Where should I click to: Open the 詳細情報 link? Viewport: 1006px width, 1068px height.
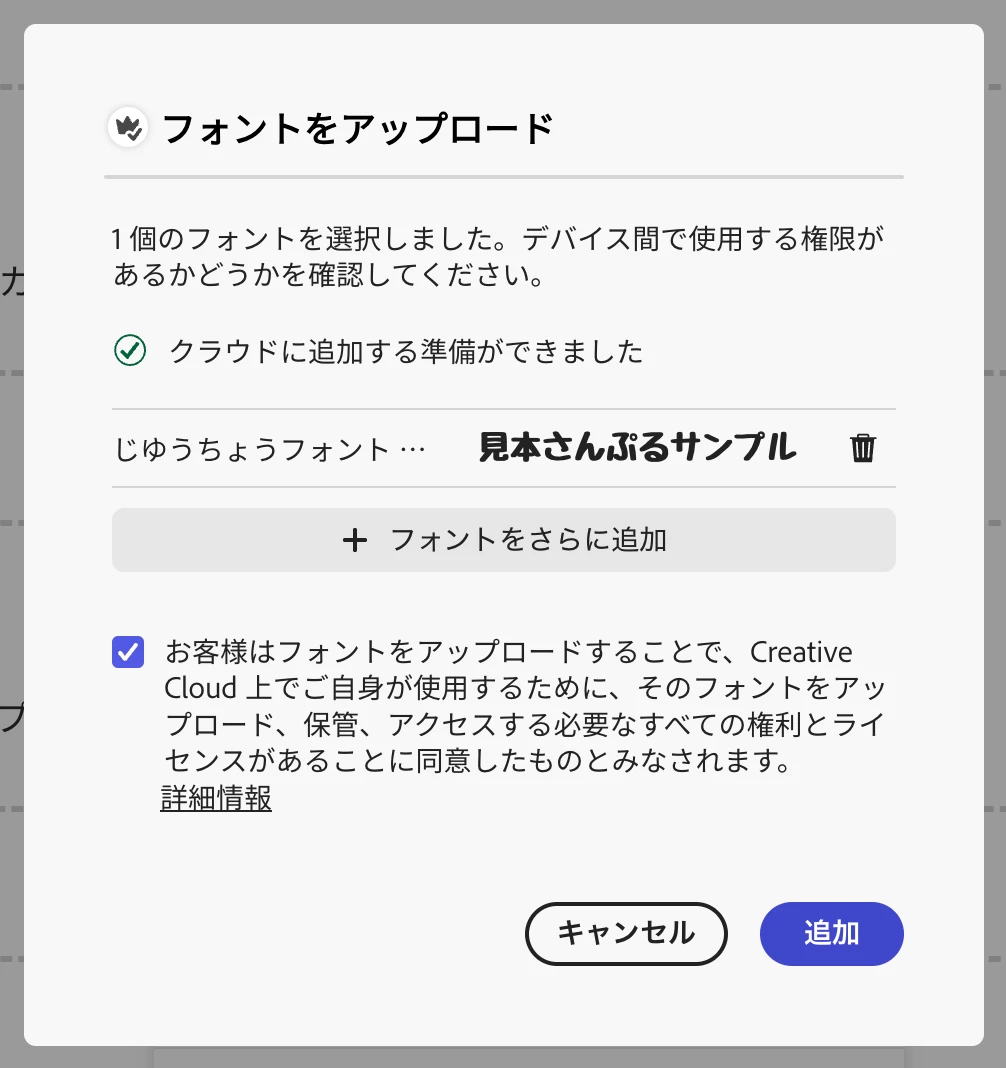point(216,798)
